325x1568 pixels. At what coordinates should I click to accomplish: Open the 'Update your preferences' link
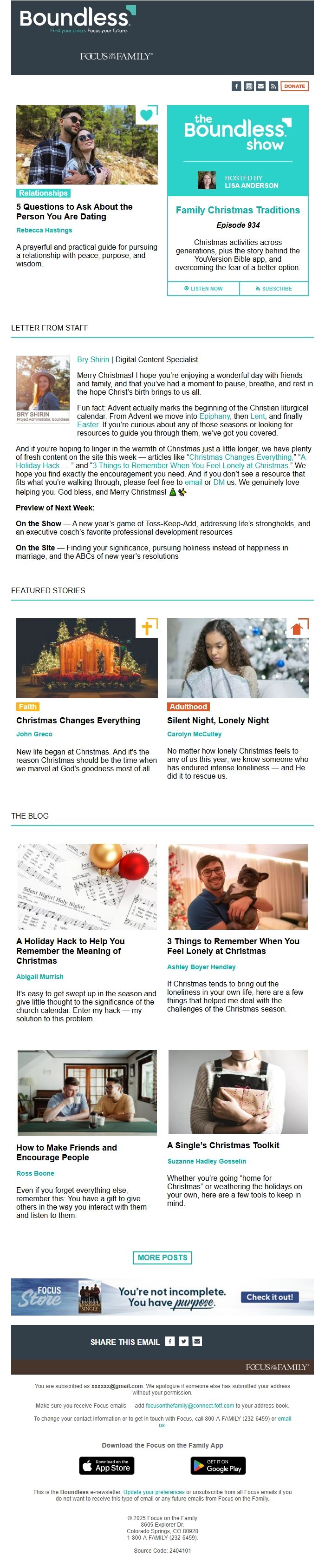154,1492
